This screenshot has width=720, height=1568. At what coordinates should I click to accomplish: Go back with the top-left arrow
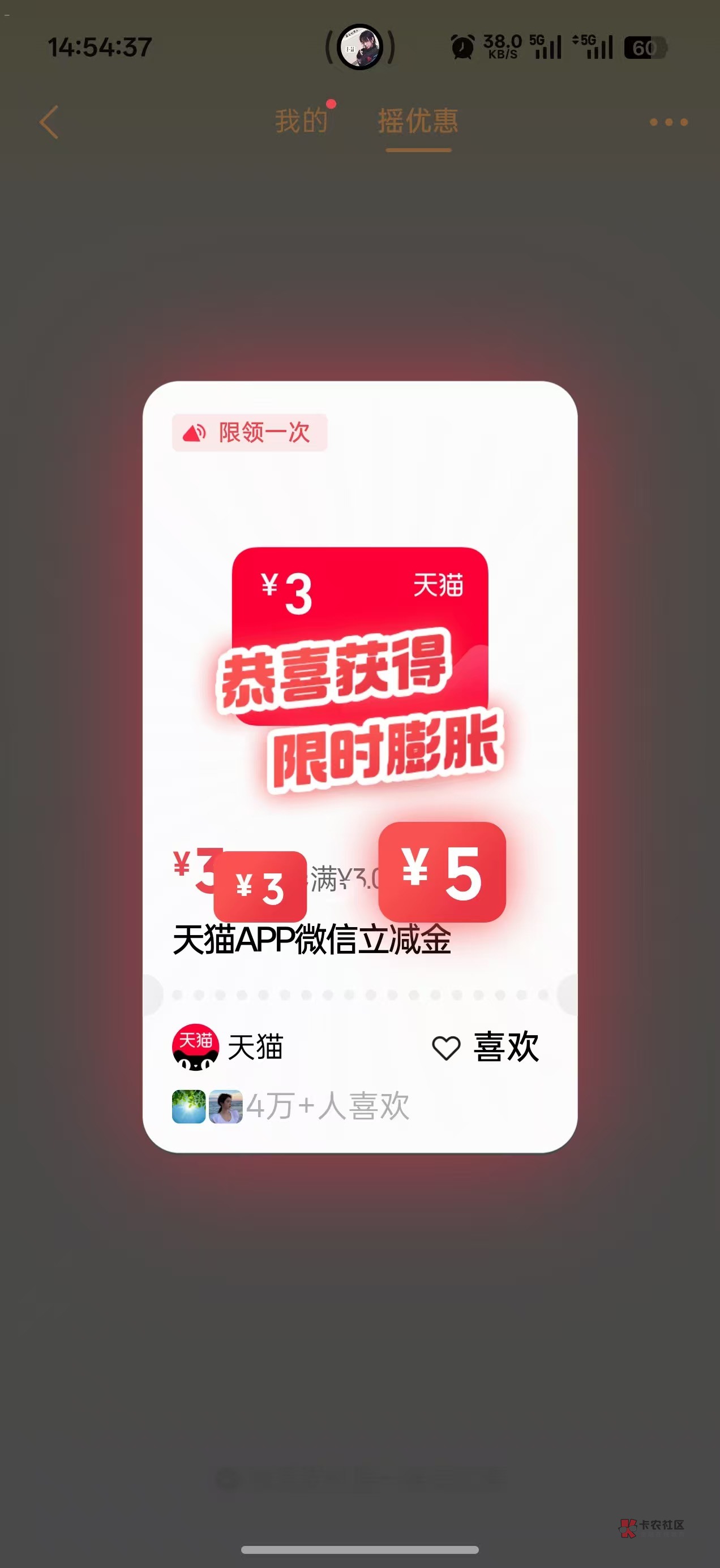coord(49,122)
